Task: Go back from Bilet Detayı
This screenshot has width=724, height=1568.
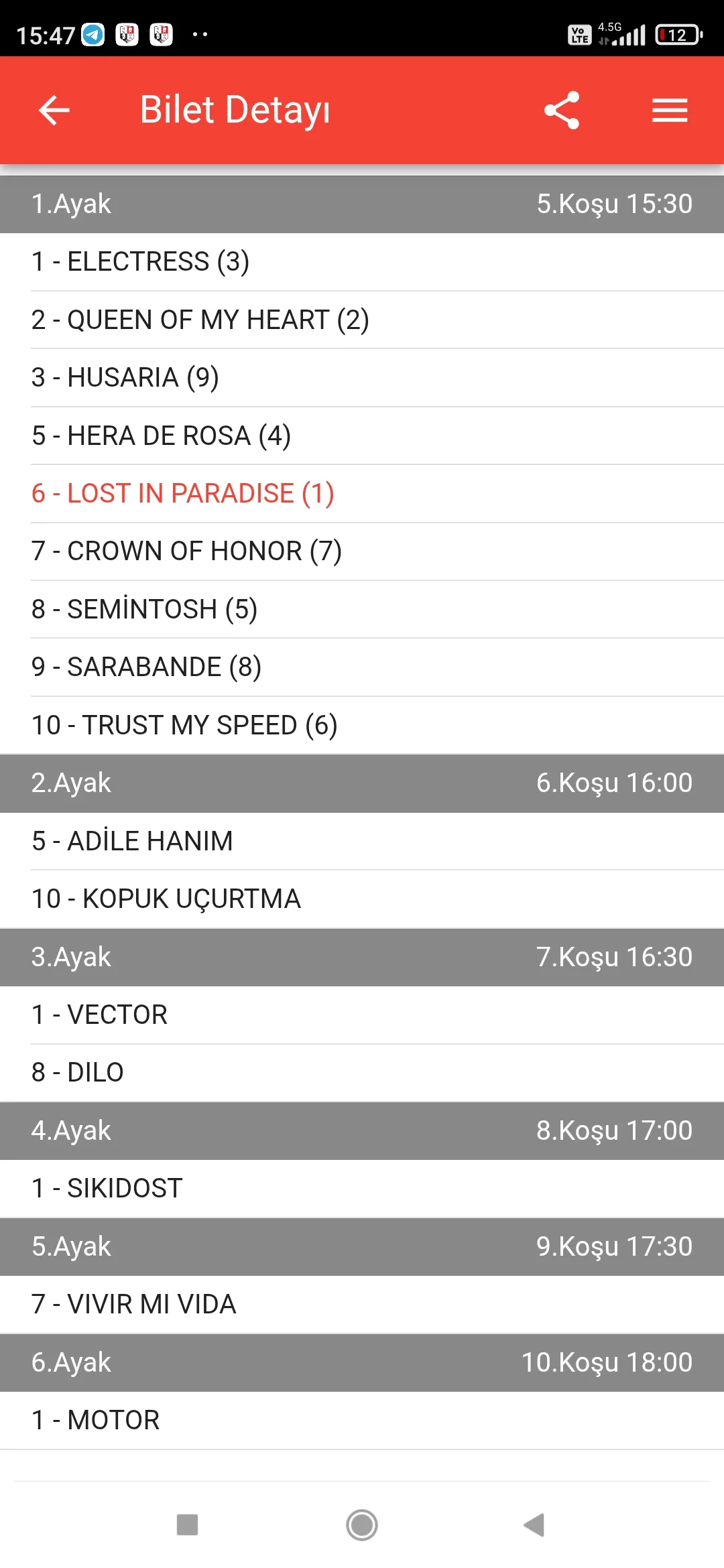Action: pos(54,111)
